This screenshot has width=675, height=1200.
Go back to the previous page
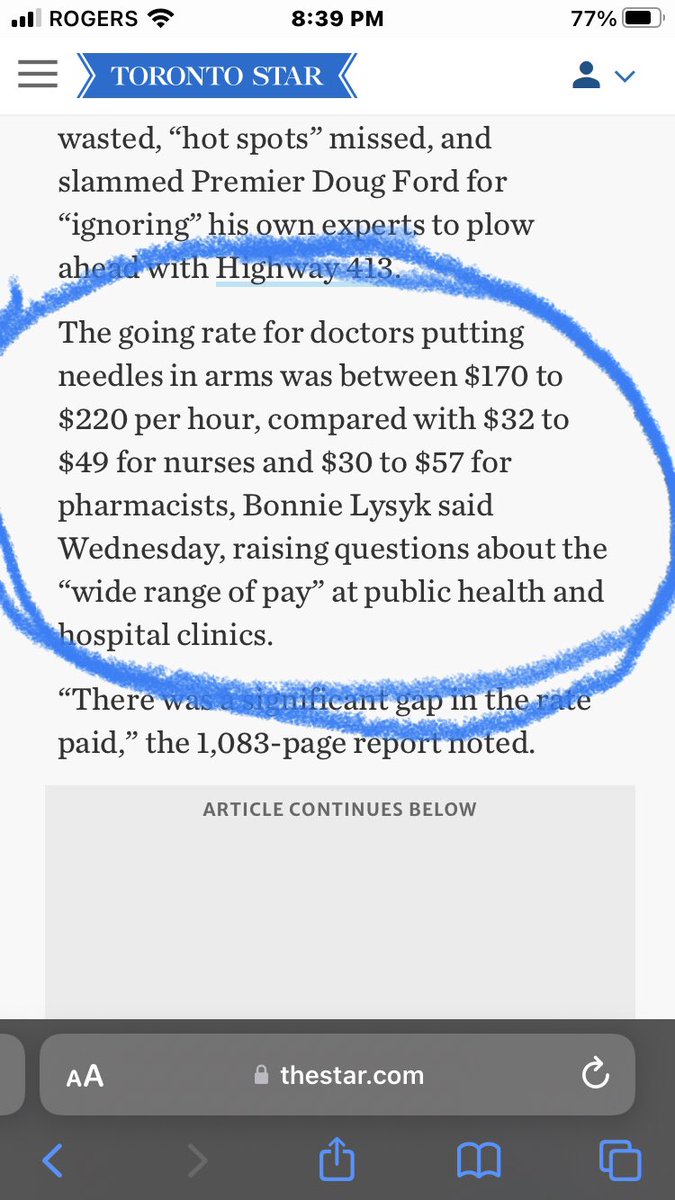pos(53,1161)
